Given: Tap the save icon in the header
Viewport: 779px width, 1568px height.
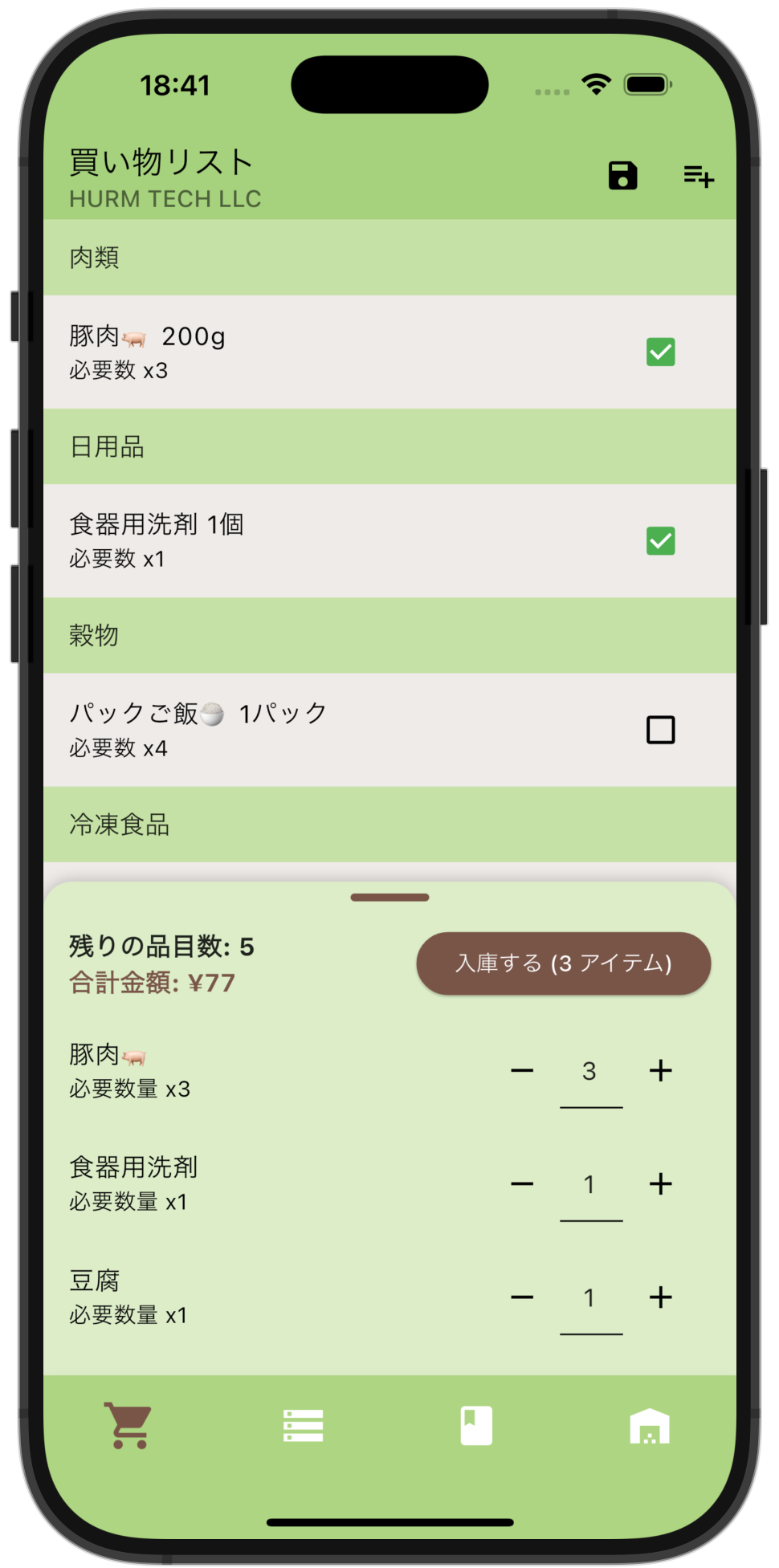Looking at the screenshot, I should pos(622,175).
